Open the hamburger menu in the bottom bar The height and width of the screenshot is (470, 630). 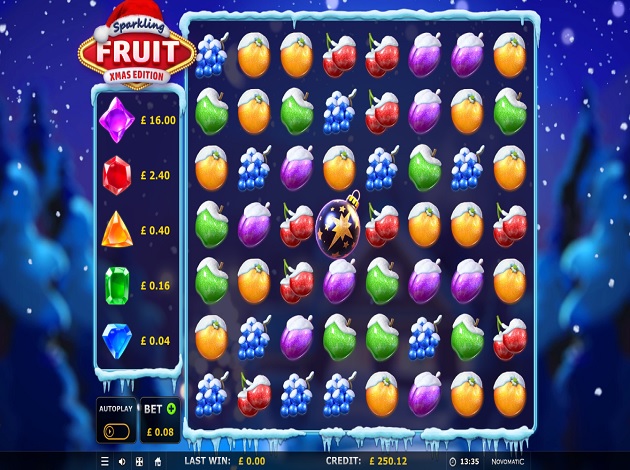tap(104, 461)
